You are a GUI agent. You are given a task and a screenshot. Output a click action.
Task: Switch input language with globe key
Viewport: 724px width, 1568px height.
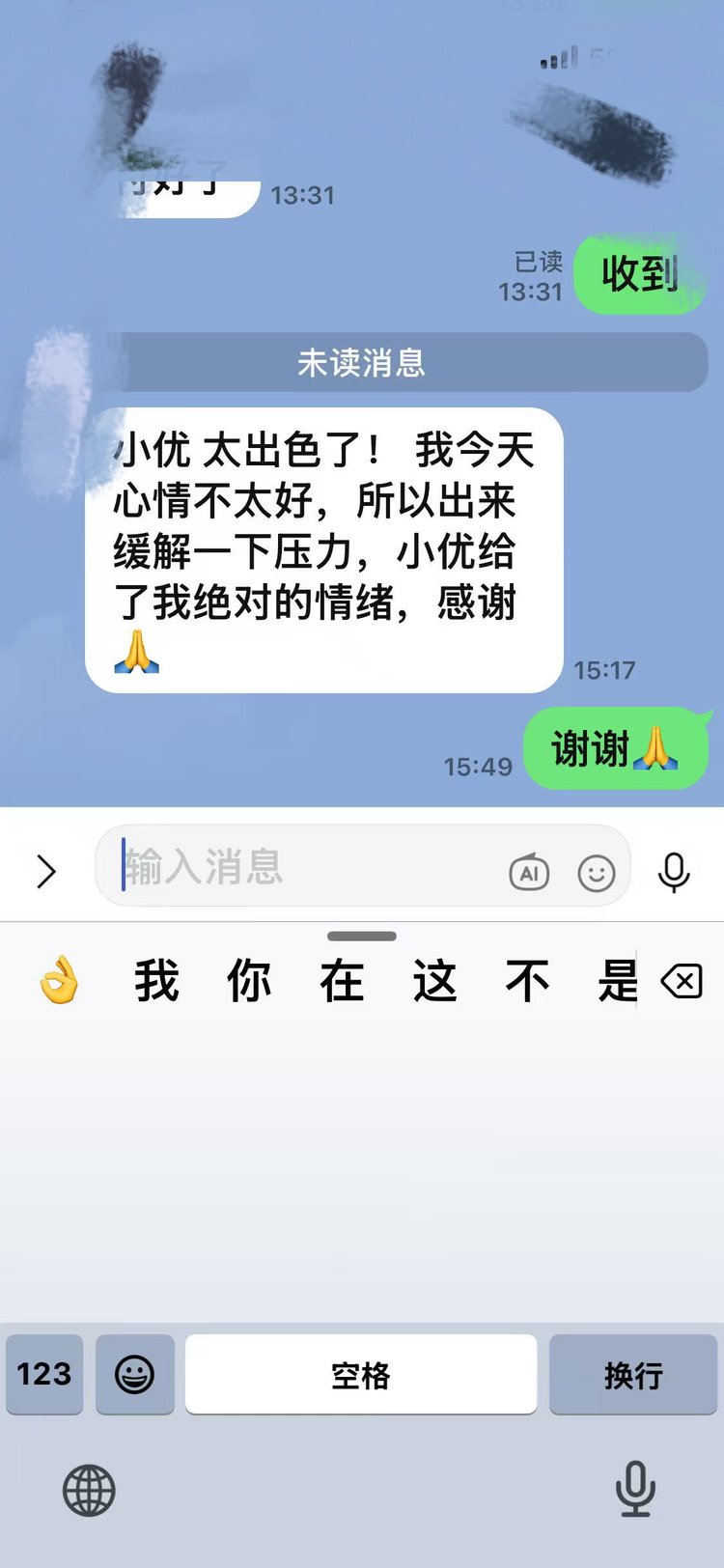click(89, 1490)
